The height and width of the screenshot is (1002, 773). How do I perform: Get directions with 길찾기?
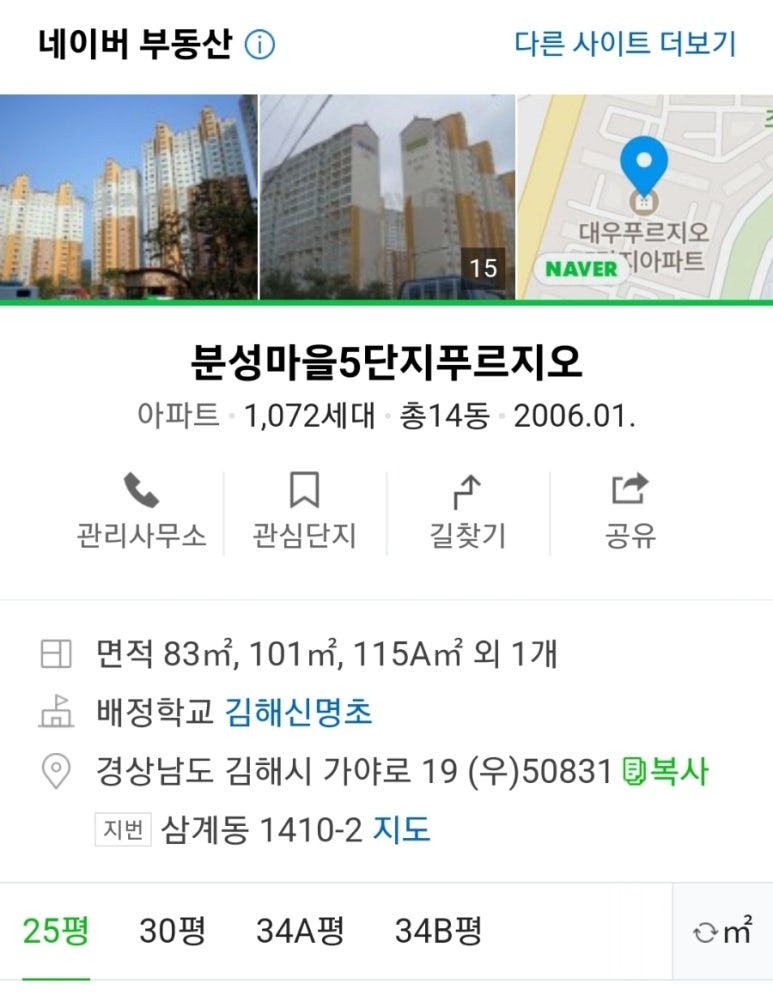click(467, 511)
